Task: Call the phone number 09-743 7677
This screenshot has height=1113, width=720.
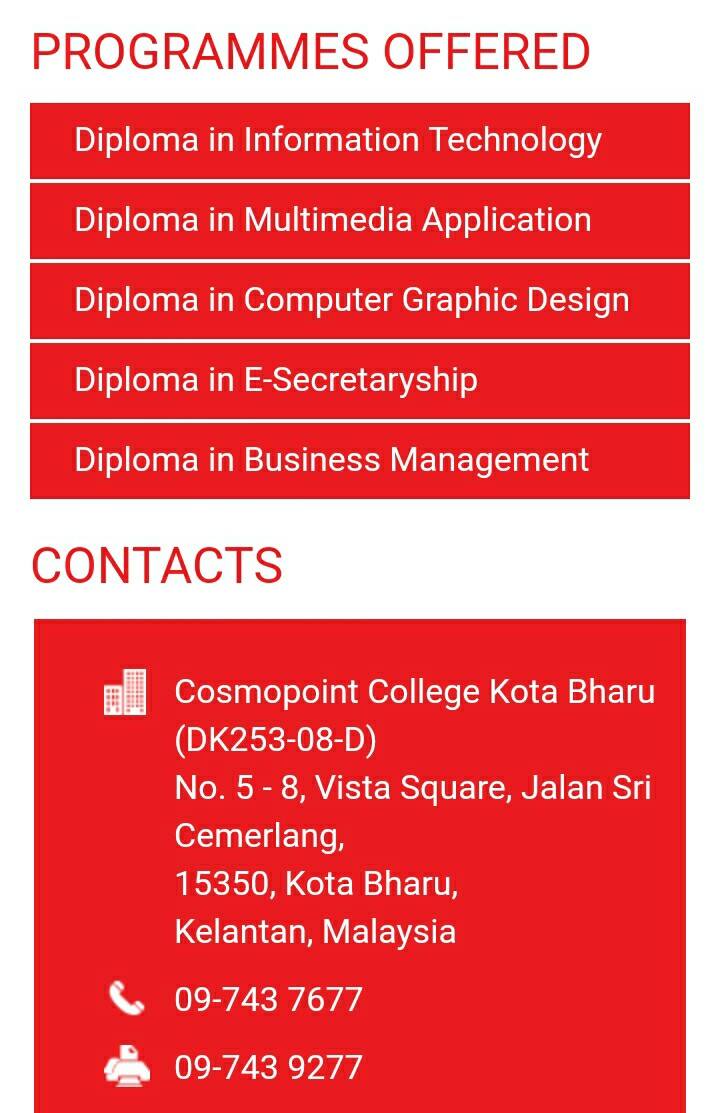Action: [x=268, y=999]
